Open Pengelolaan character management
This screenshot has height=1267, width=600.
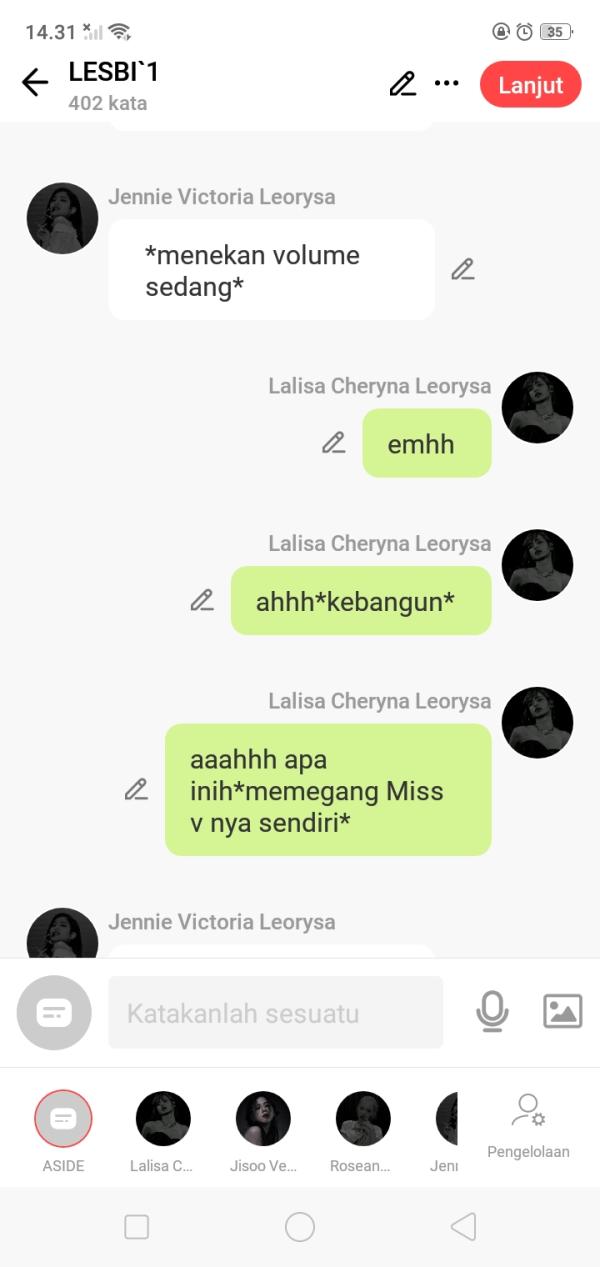tap(528, 1125)
